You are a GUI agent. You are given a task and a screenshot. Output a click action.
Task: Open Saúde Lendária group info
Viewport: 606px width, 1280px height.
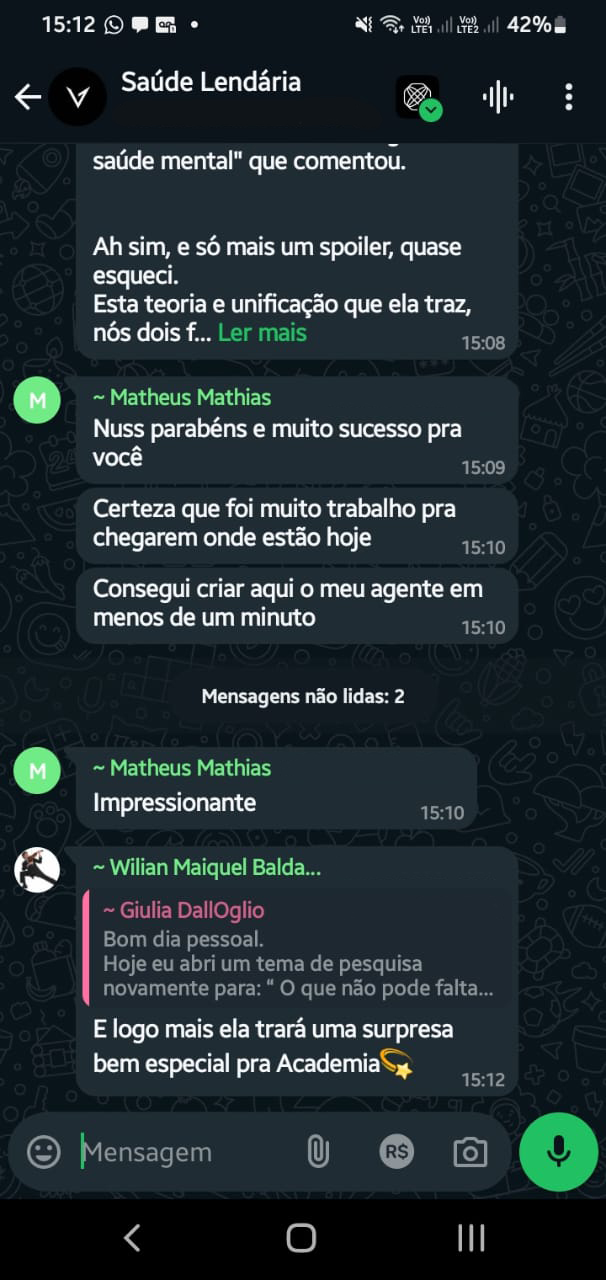point(211,83)
